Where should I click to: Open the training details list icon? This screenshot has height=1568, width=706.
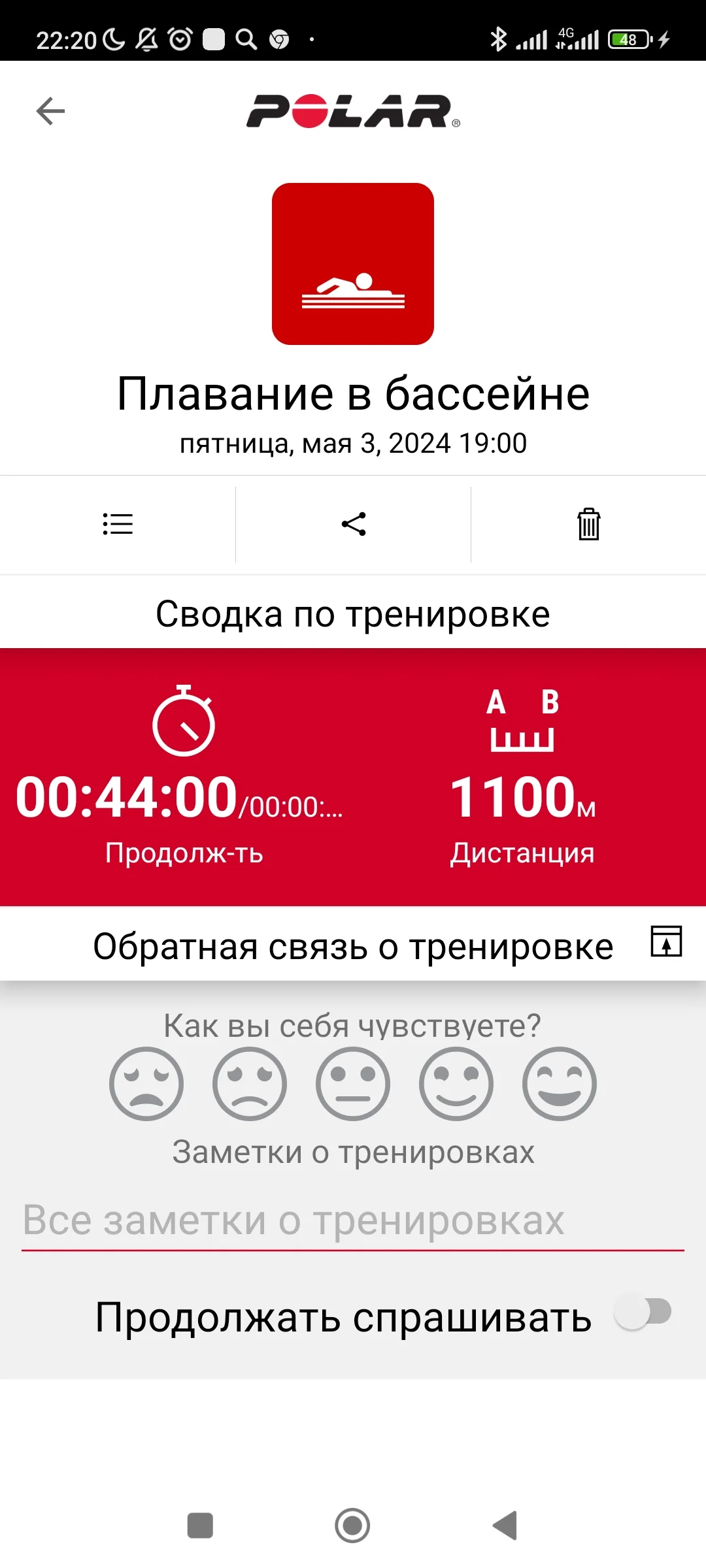click(x=118, y=524)
